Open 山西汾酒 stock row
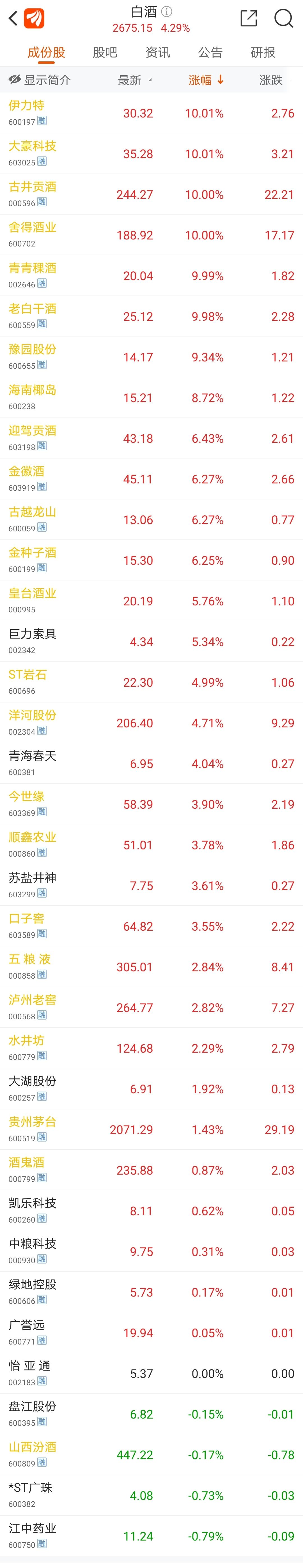The height and width of the screenshot is (1568, 303). [32, 1447]
